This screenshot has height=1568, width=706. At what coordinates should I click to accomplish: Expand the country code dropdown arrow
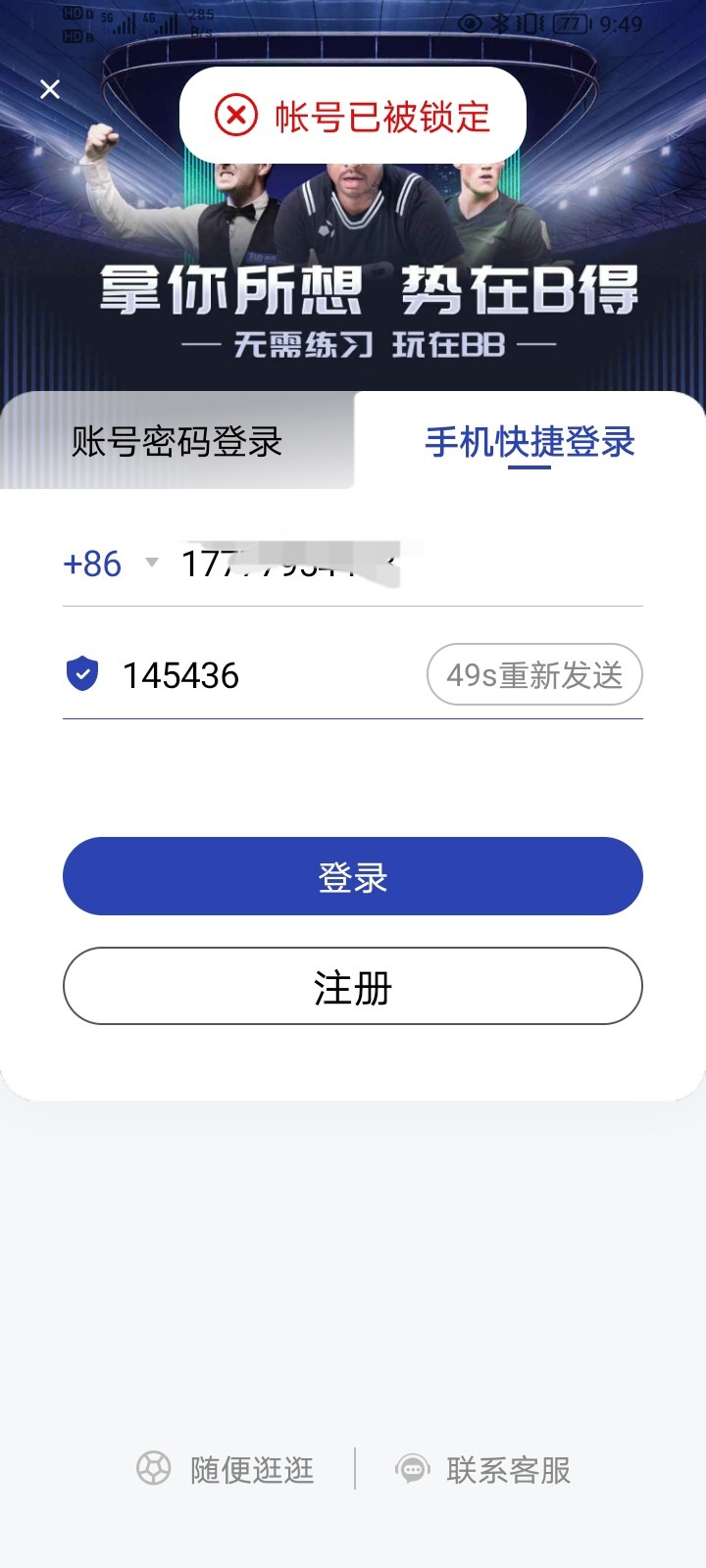[152, 565]
